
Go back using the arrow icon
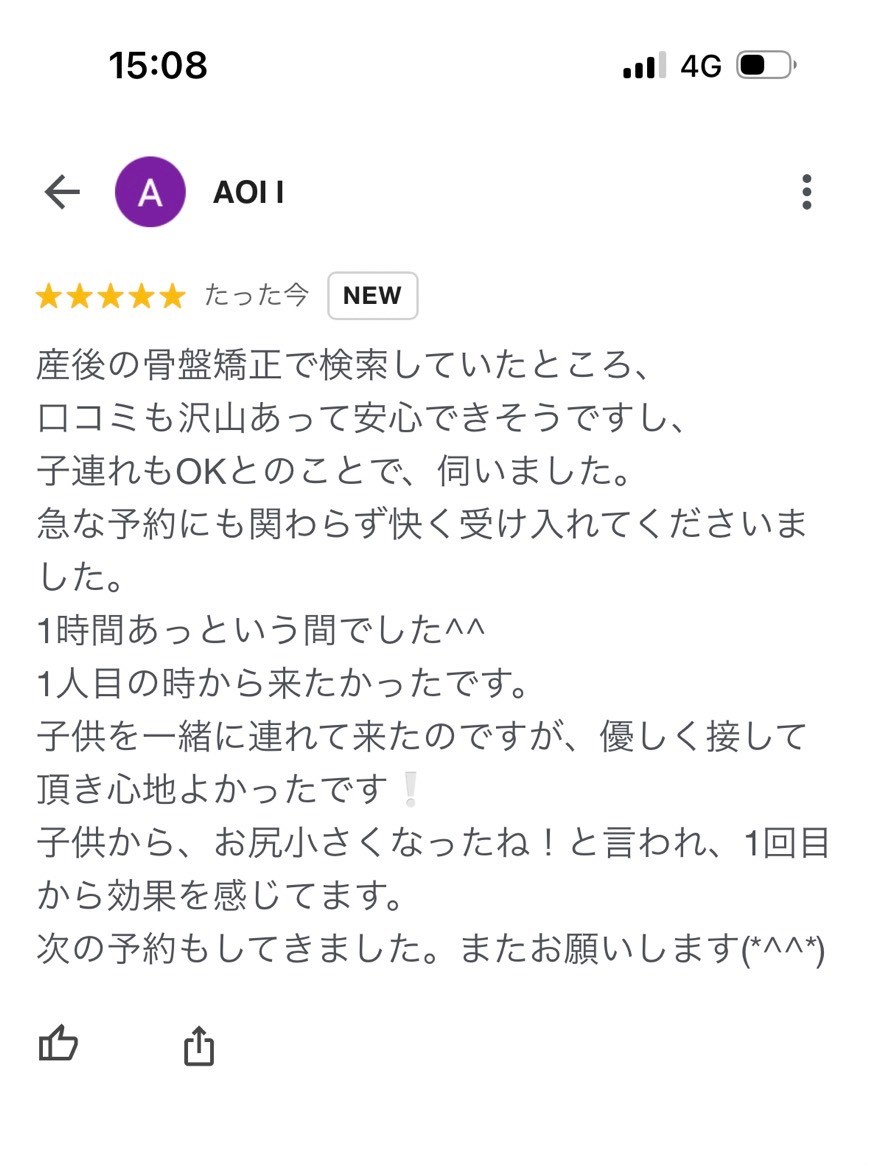pyautogui.click(x=62, y=192)
